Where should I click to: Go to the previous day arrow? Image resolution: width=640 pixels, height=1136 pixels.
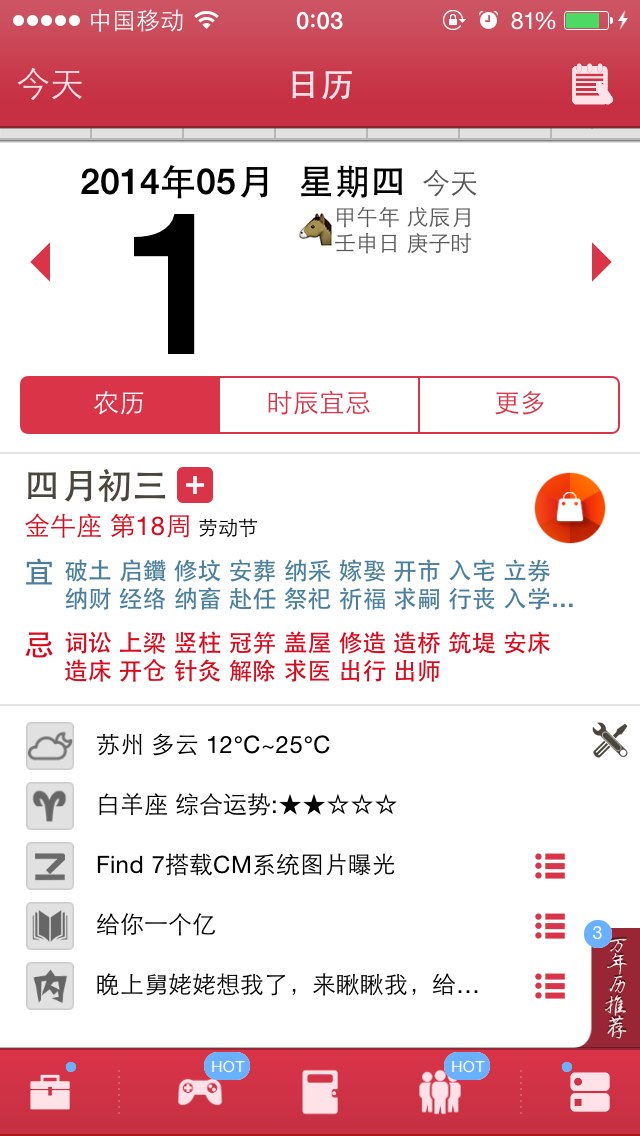point(41,262)
